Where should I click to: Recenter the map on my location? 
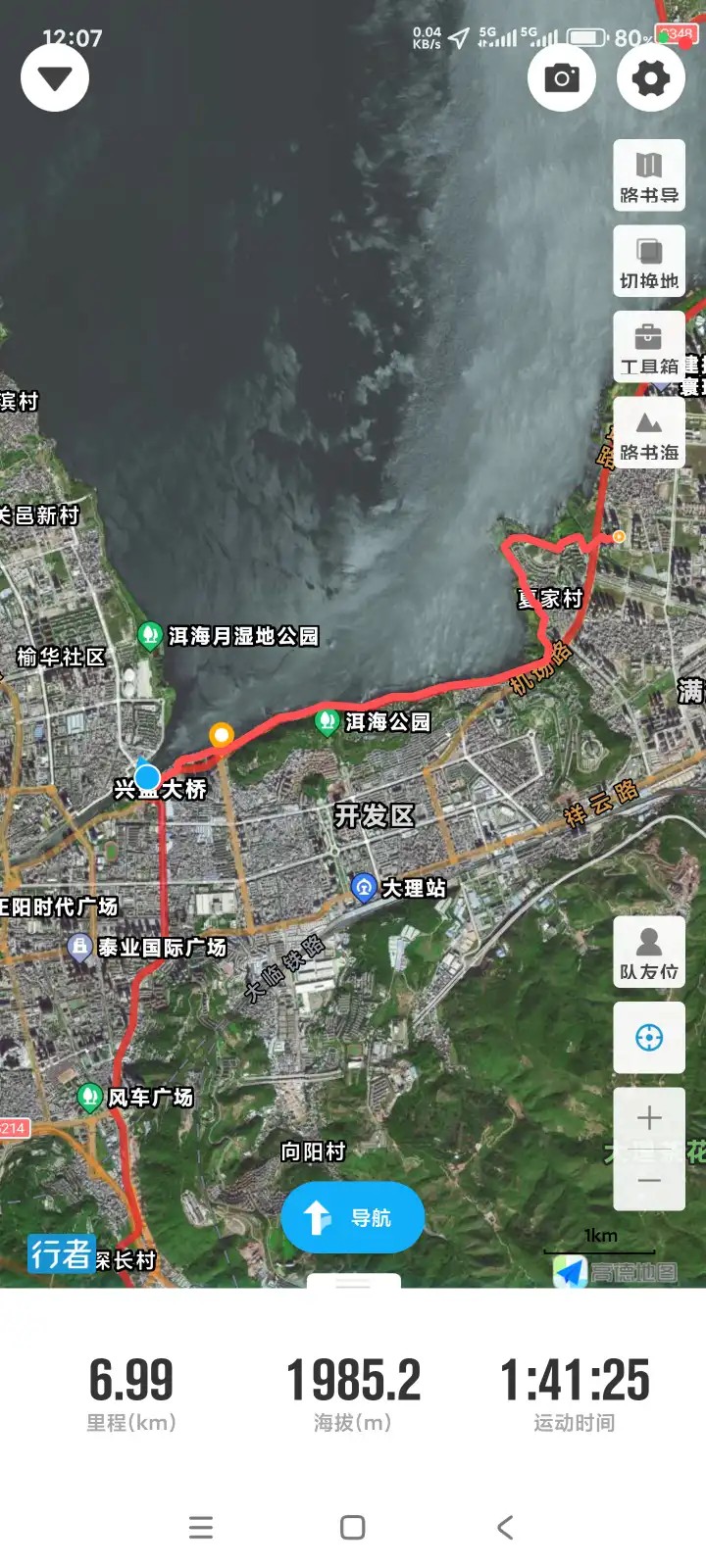coord(649,1037)
